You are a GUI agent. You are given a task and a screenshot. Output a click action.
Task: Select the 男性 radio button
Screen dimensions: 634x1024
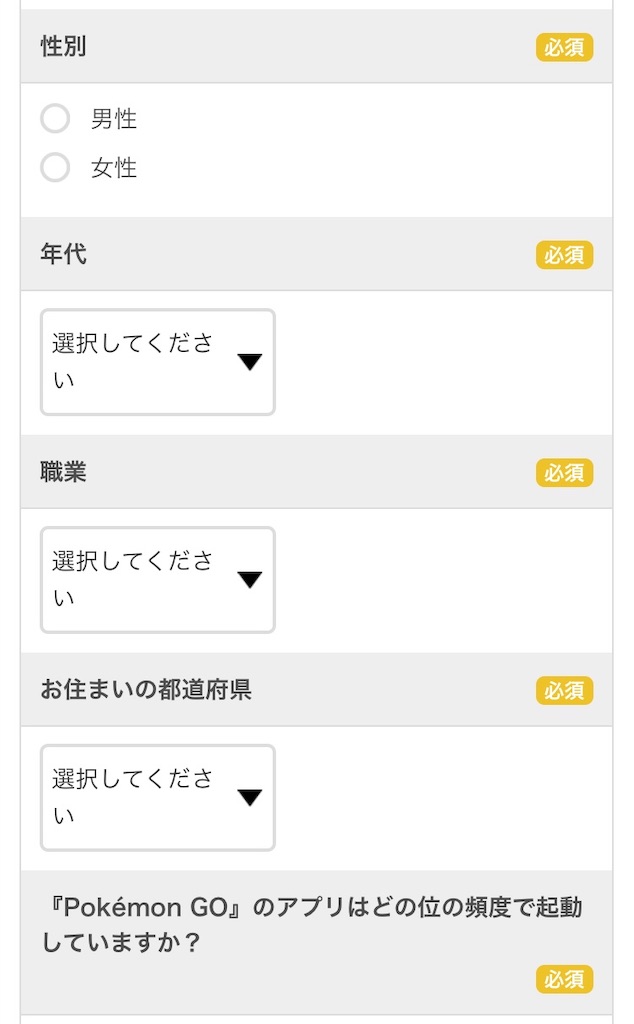pyautogui.click(x=55, y=119)
